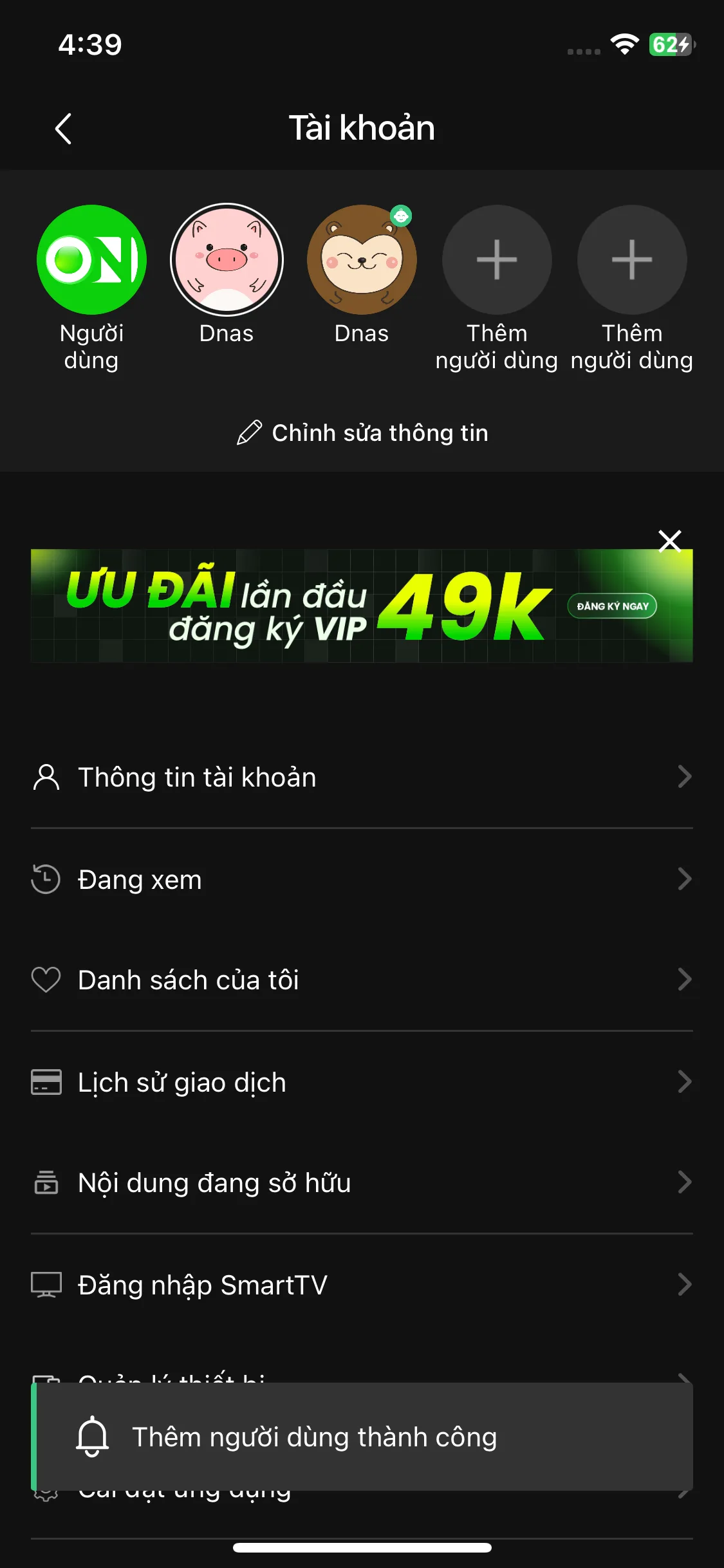Image resolution: width=724 pixels, height=1568 pixels.
Task: Dismiss the VIP 49k promo banner
Action: pyautogui.click(x=670, y=541)
